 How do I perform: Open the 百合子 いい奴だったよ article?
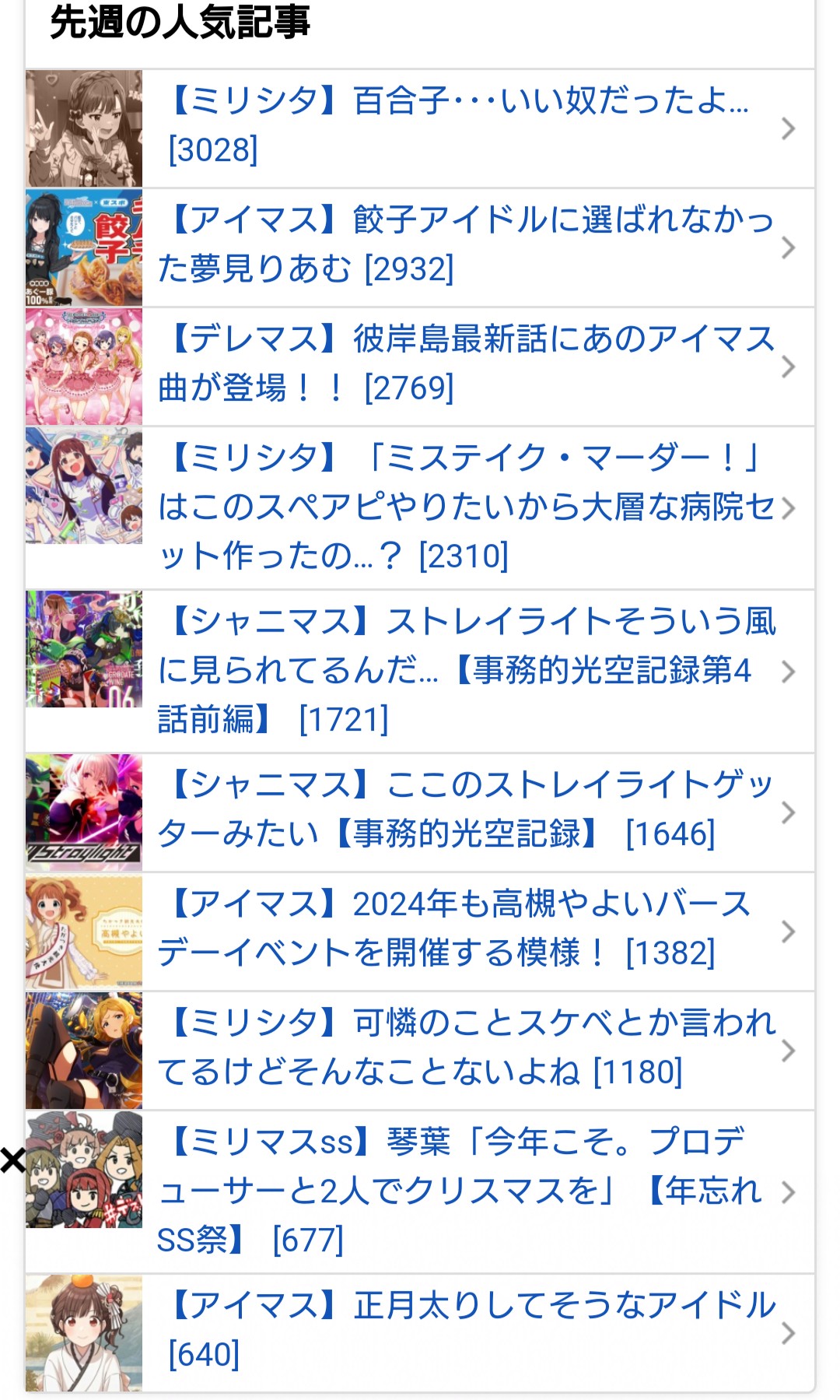tap(420, 128)
